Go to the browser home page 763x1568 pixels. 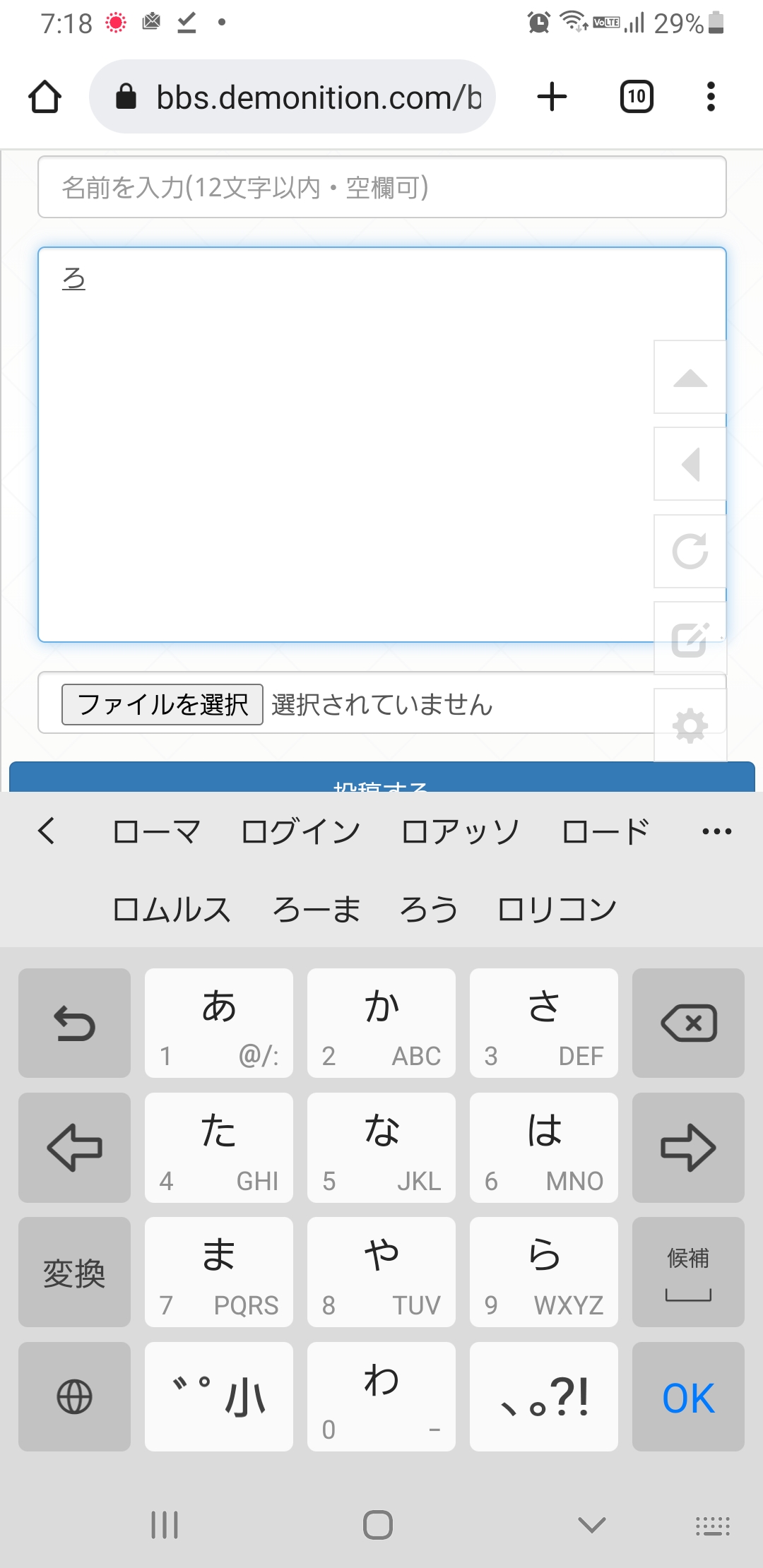coord(45,97)
